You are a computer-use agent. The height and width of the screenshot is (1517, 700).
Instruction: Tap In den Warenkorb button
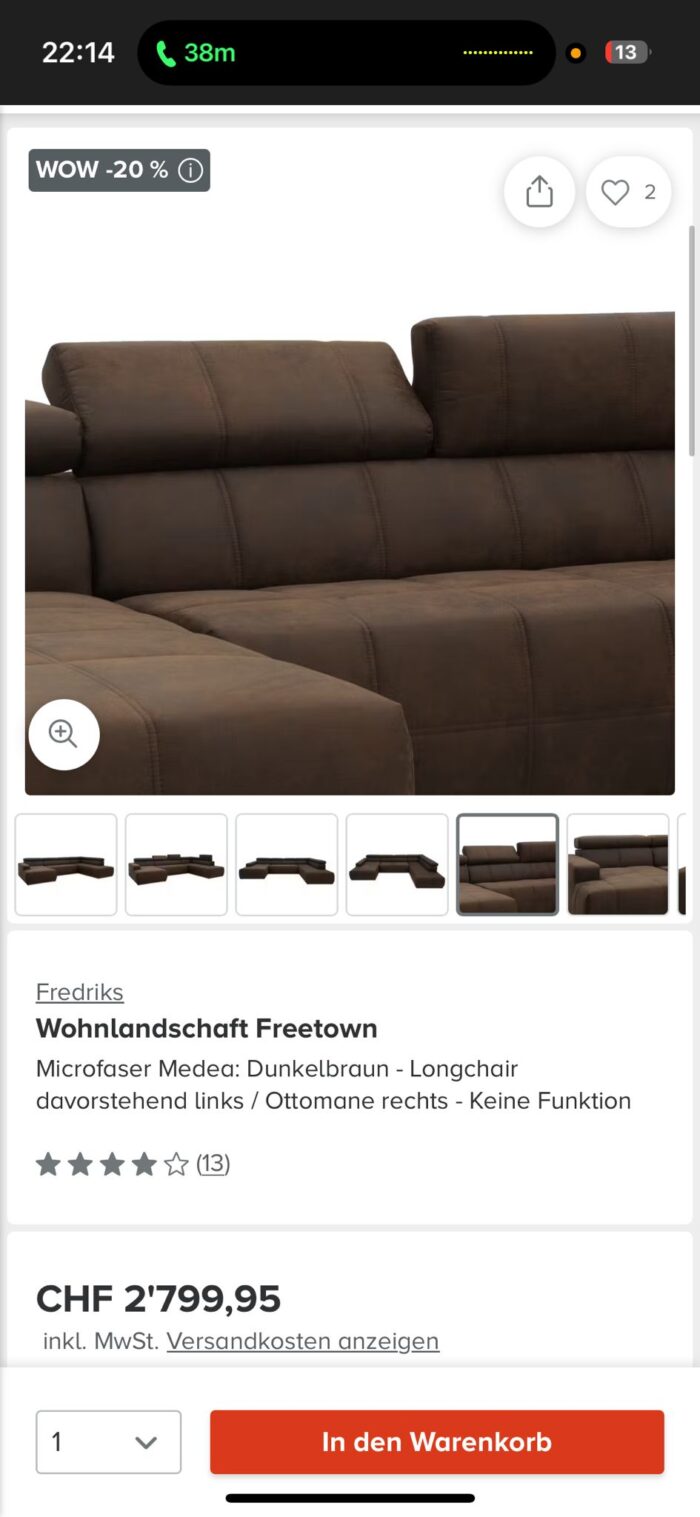tap(437, 1442)
